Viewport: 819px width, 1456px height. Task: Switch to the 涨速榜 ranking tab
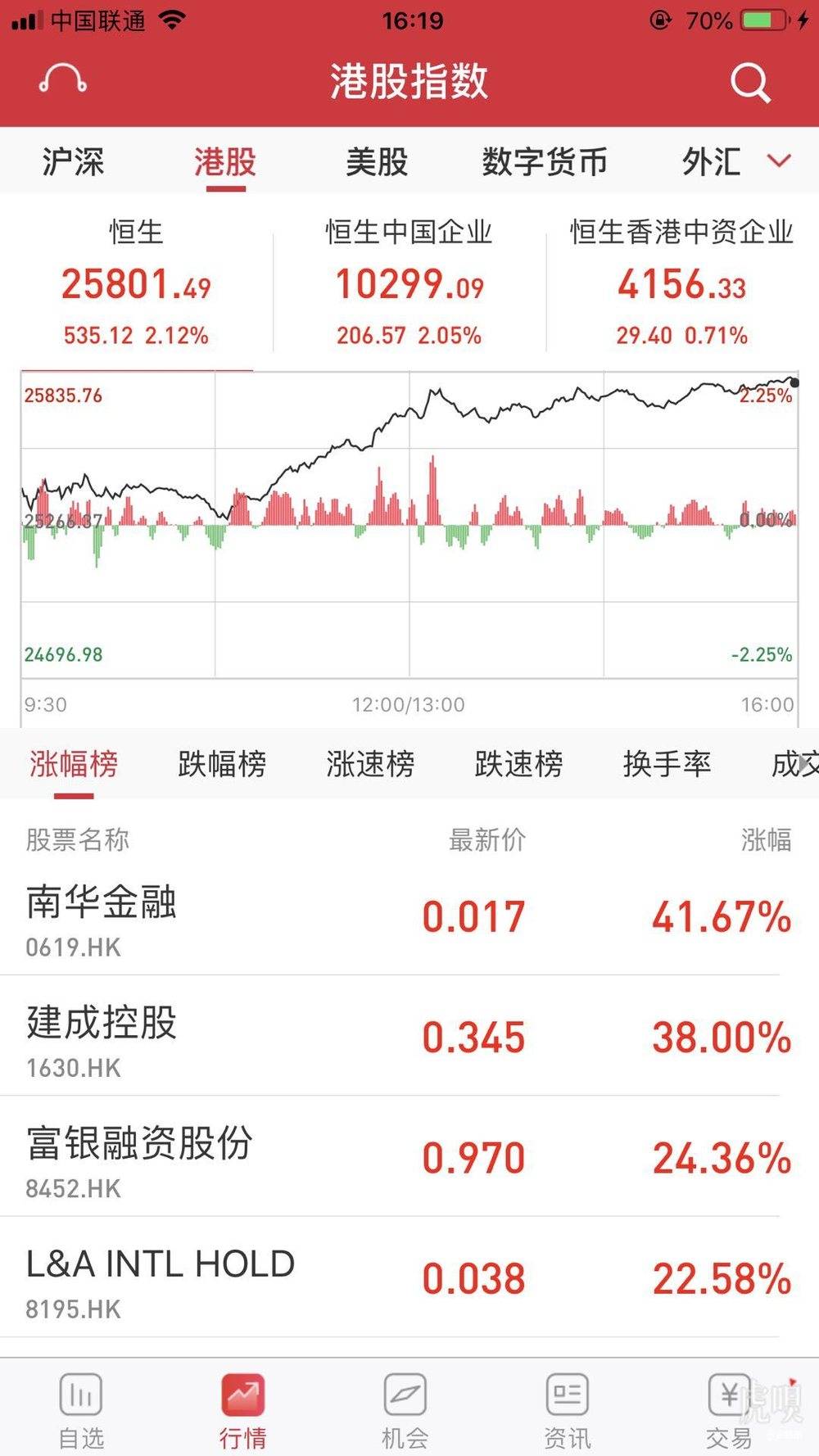click(x=370, y=763)
